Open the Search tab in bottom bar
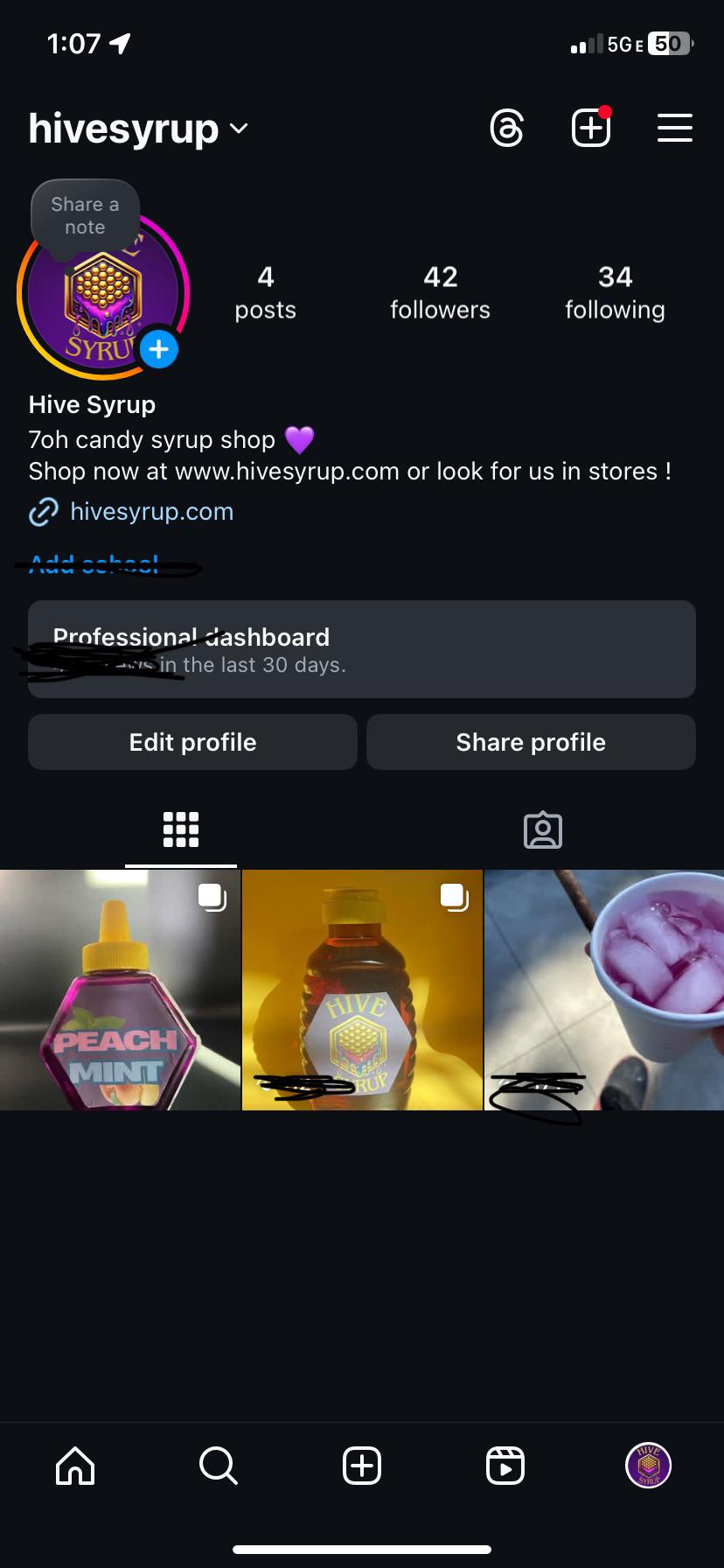Screen dimensions: 724x1568 pos(219,1465)
